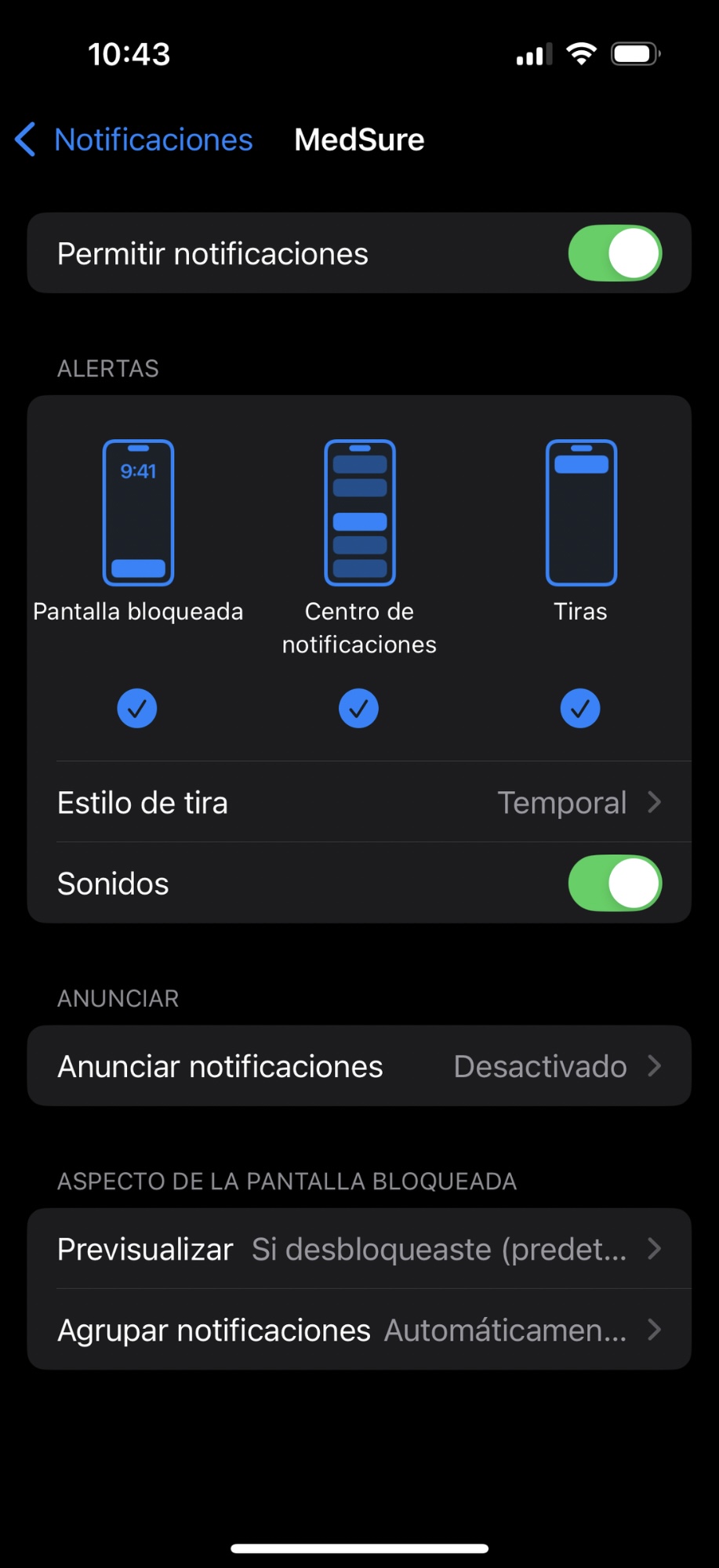Disable the Sonidos switch
Image resolution: width=719 pixels, height=1568 pixels.
point(615,883)
